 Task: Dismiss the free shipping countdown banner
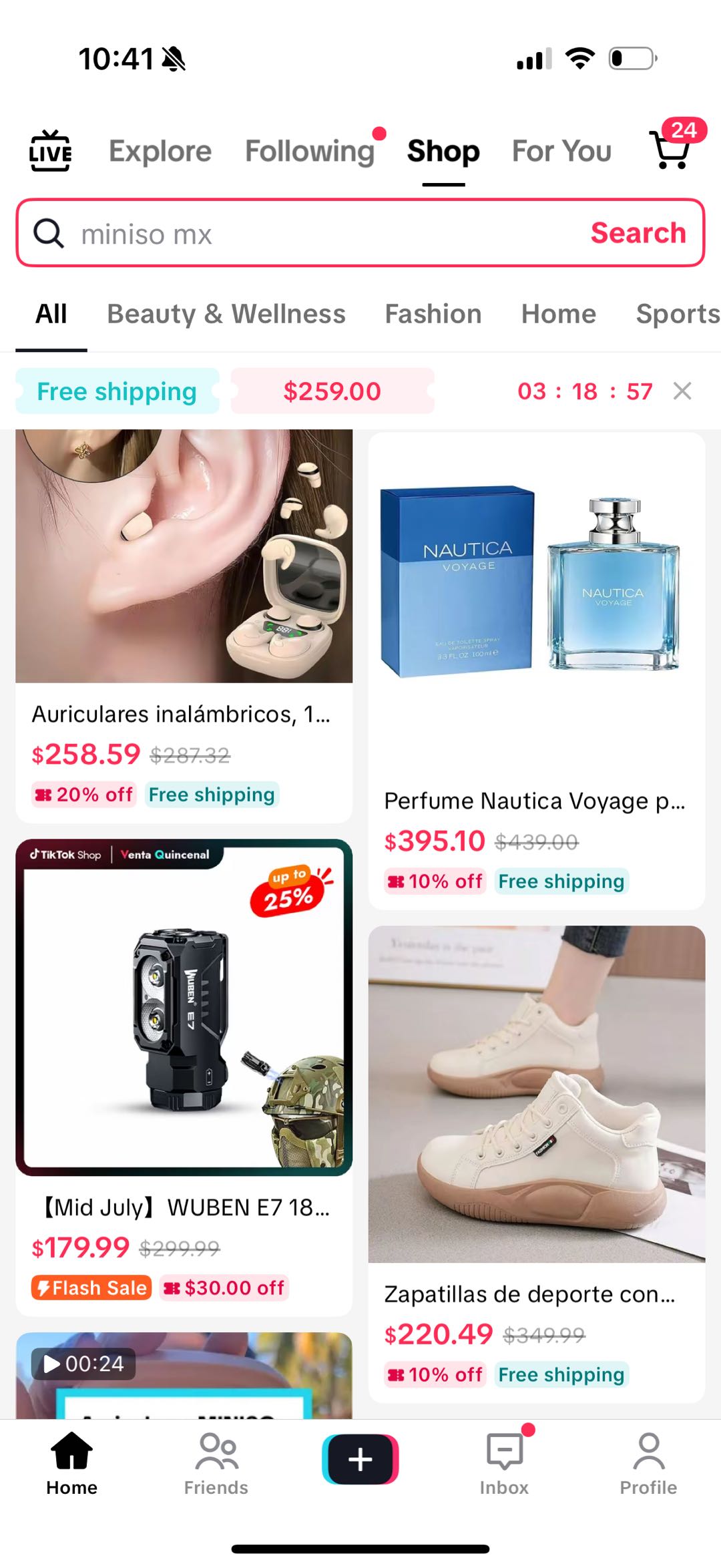(682, 391)
